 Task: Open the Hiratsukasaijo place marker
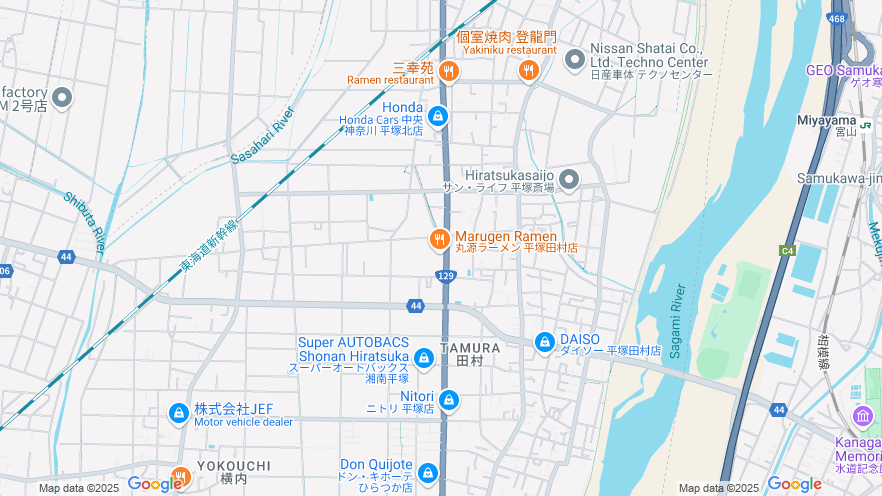[569, 180]
